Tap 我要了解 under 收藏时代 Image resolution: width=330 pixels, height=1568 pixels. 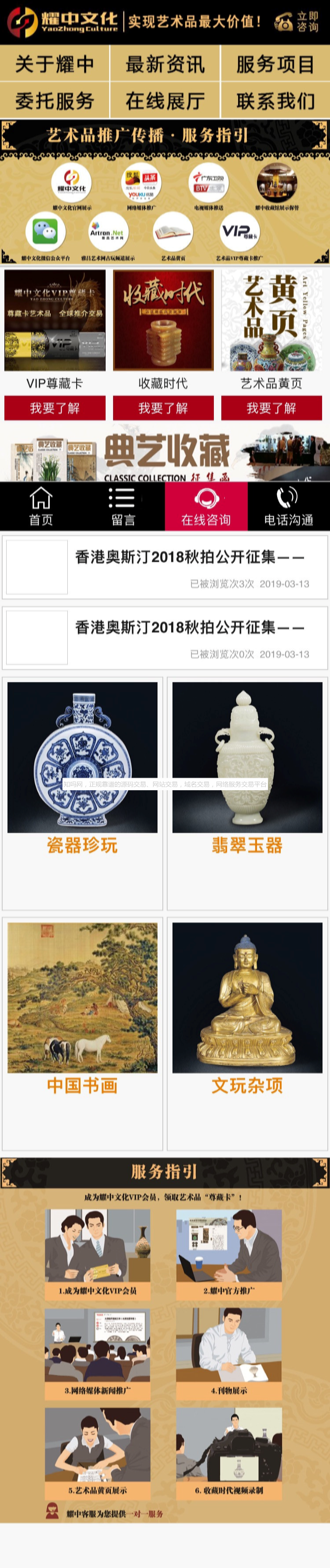pos(163,408)
